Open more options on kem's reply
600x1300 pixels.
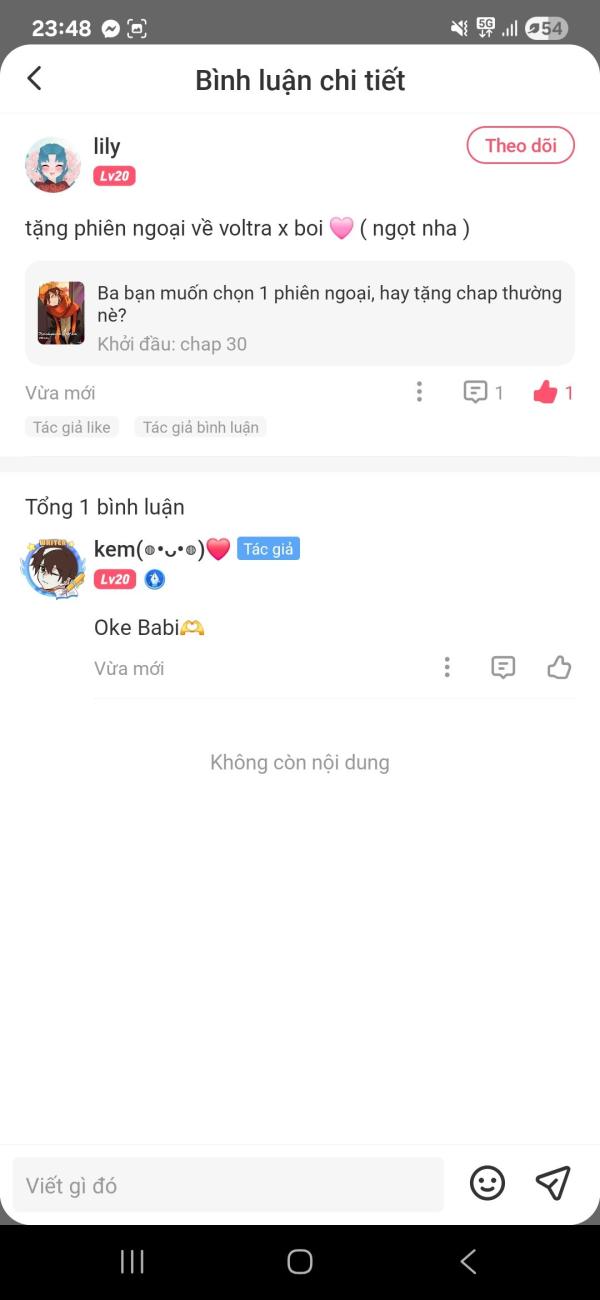pyautogui.click(x=447, y=667)
